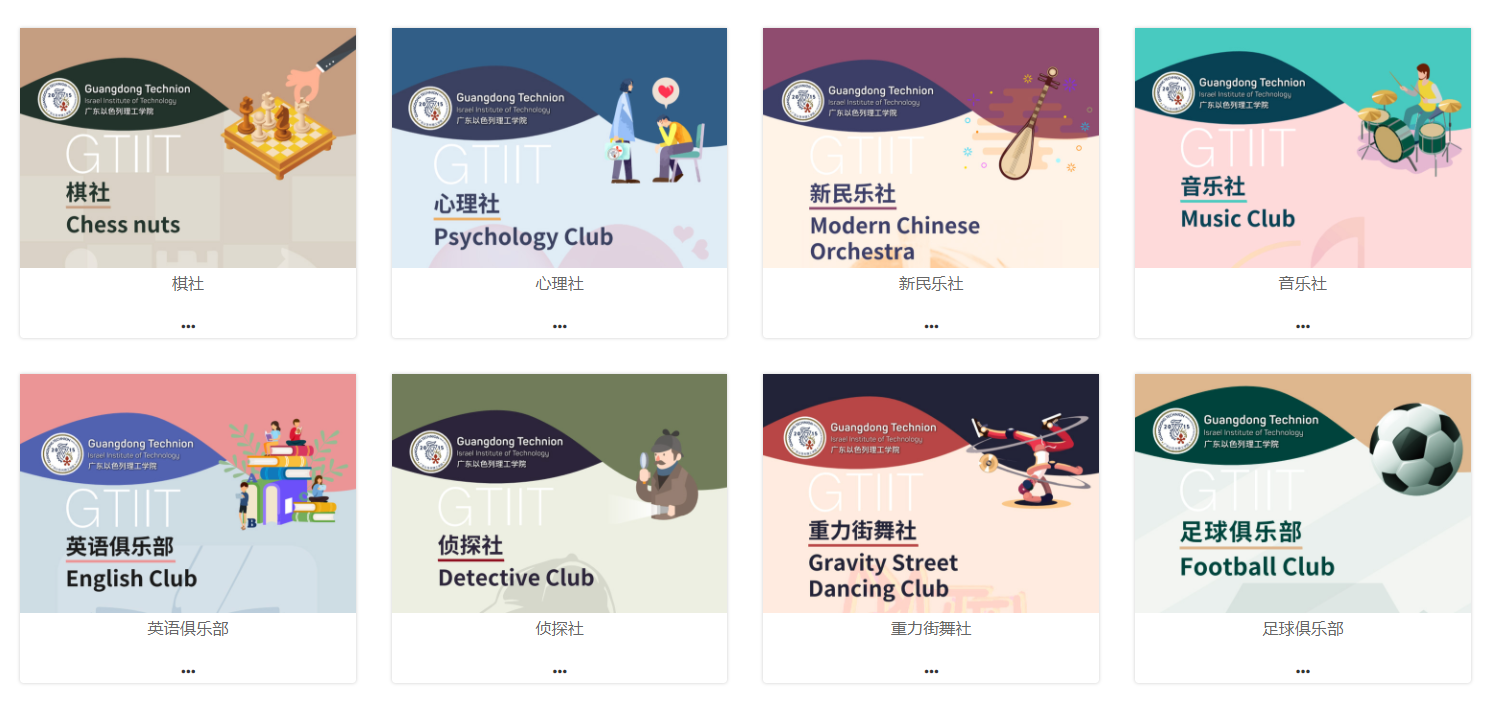Image resolution: width=1493 pixels, height=714 pixels.
Task: Show more options for 心理社
Action: pyautogui.click(x=560, y=326)
